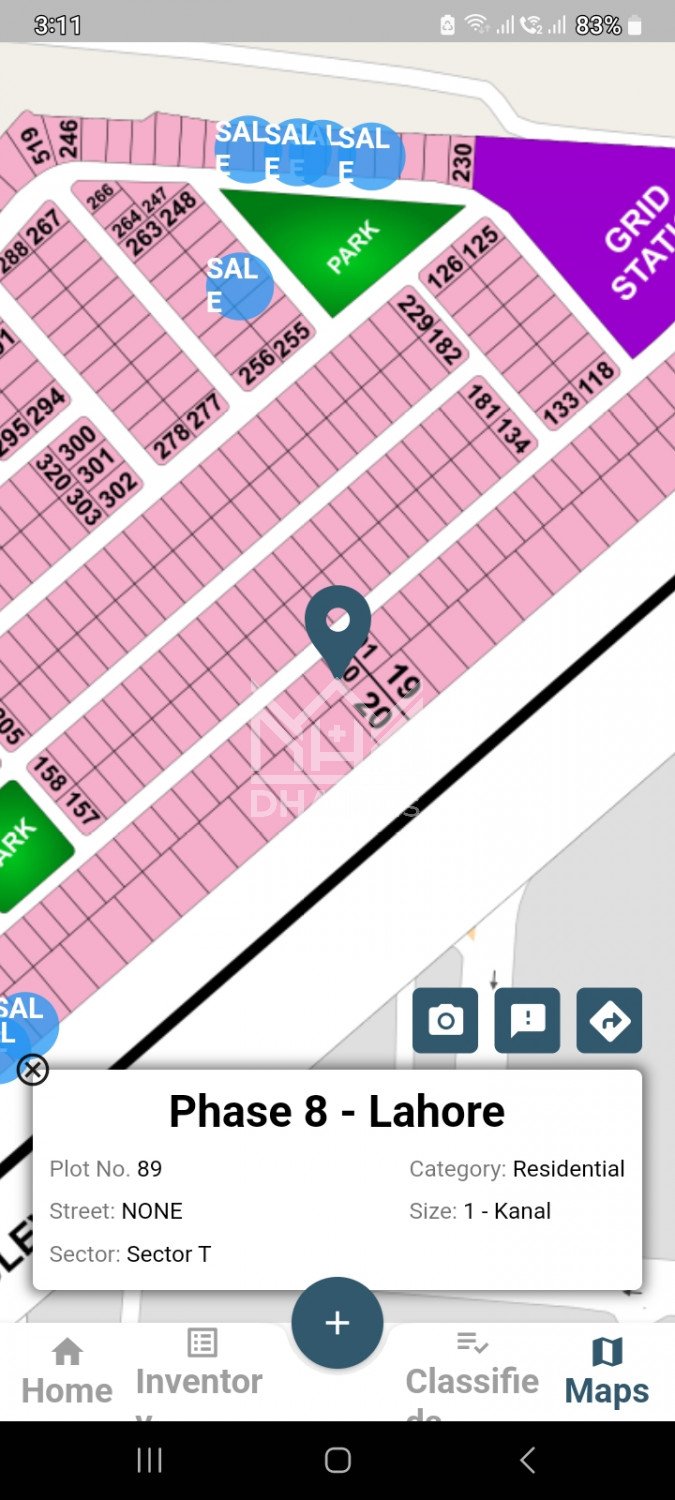Select the Maps tab

point(607,1375)
